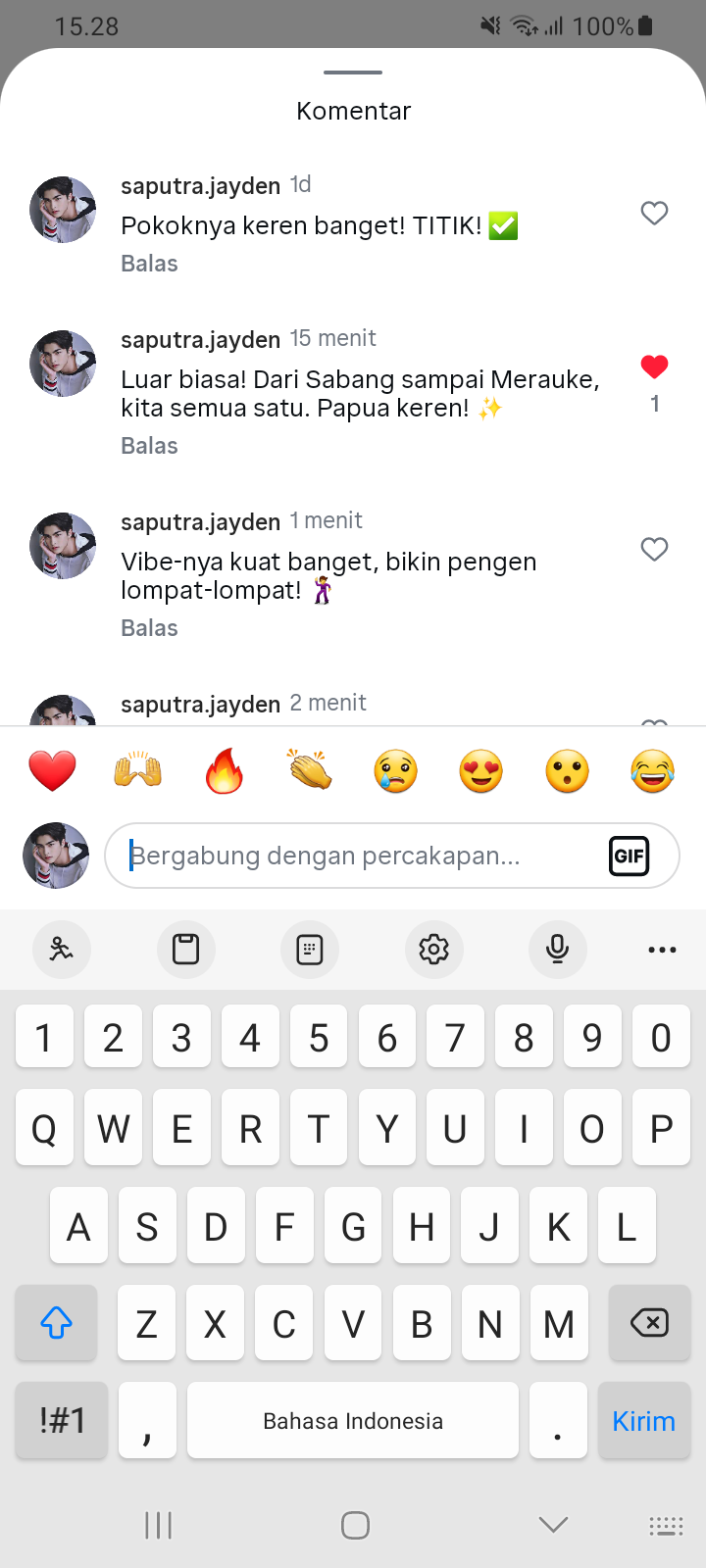Add the fire emoji reaction
This screenshot has width=706, height=1568.
(x=224, y=770)
